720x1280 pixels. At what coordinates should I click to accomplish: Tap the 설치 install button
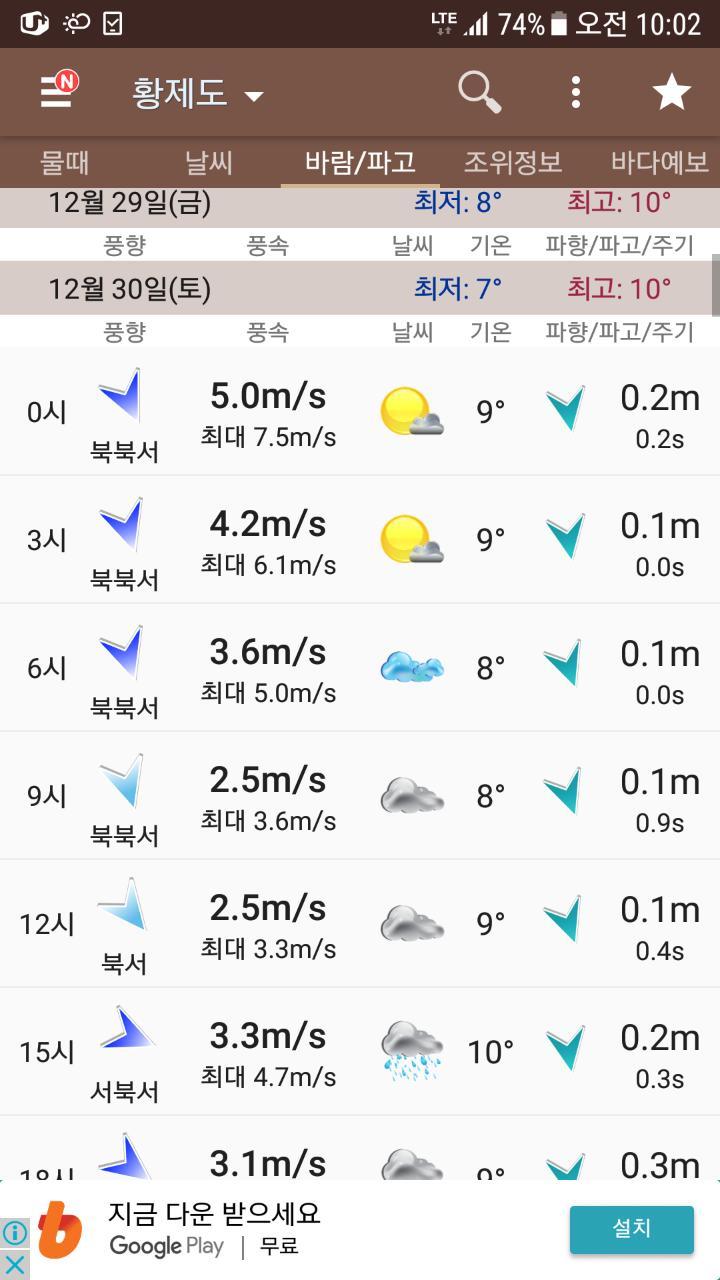[631, 1229]
